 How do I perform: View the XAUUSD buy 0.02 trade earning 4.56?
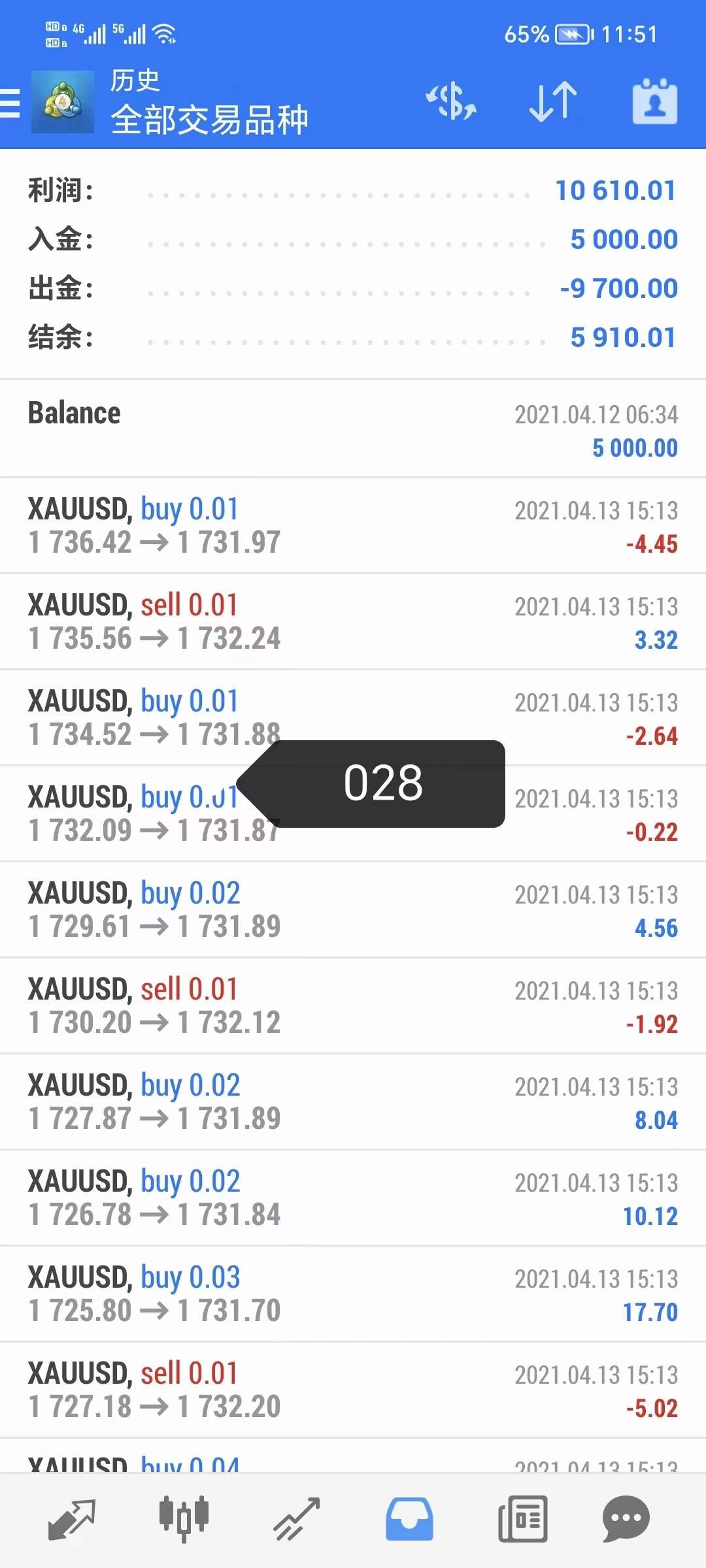click(353, 910)
